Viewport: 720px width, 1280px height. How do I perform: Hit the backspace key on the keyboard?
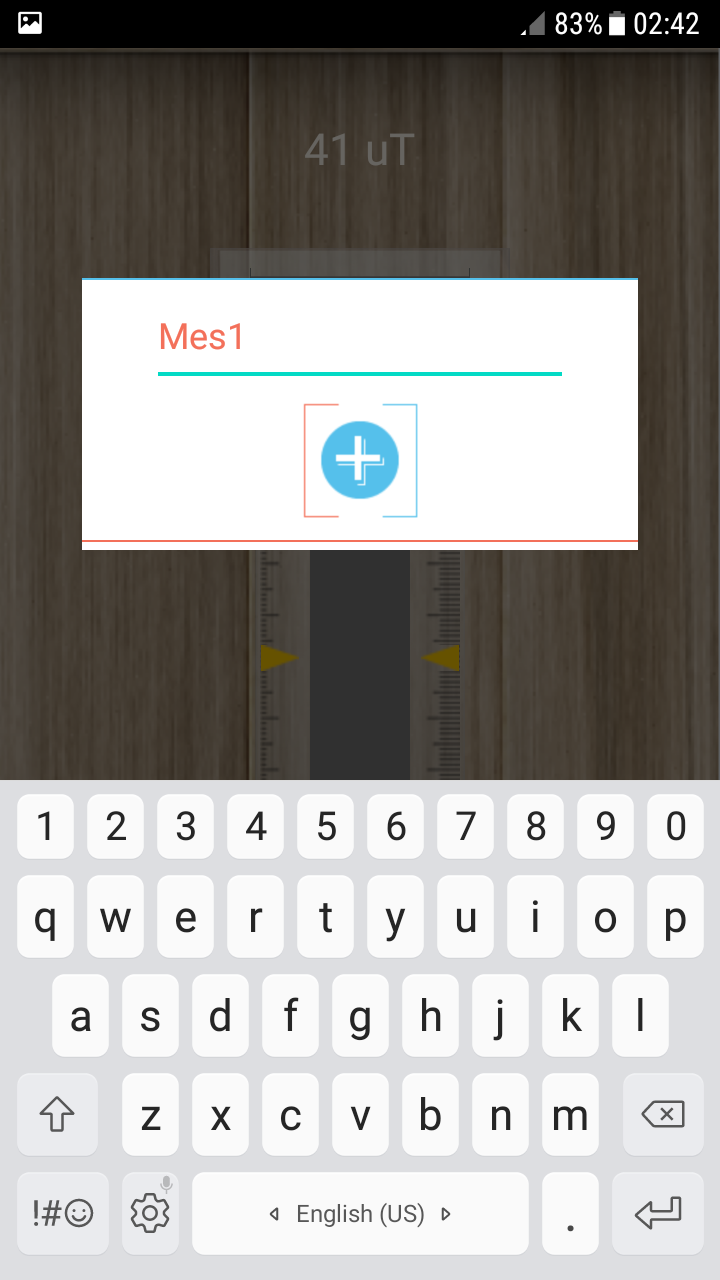662,1114
